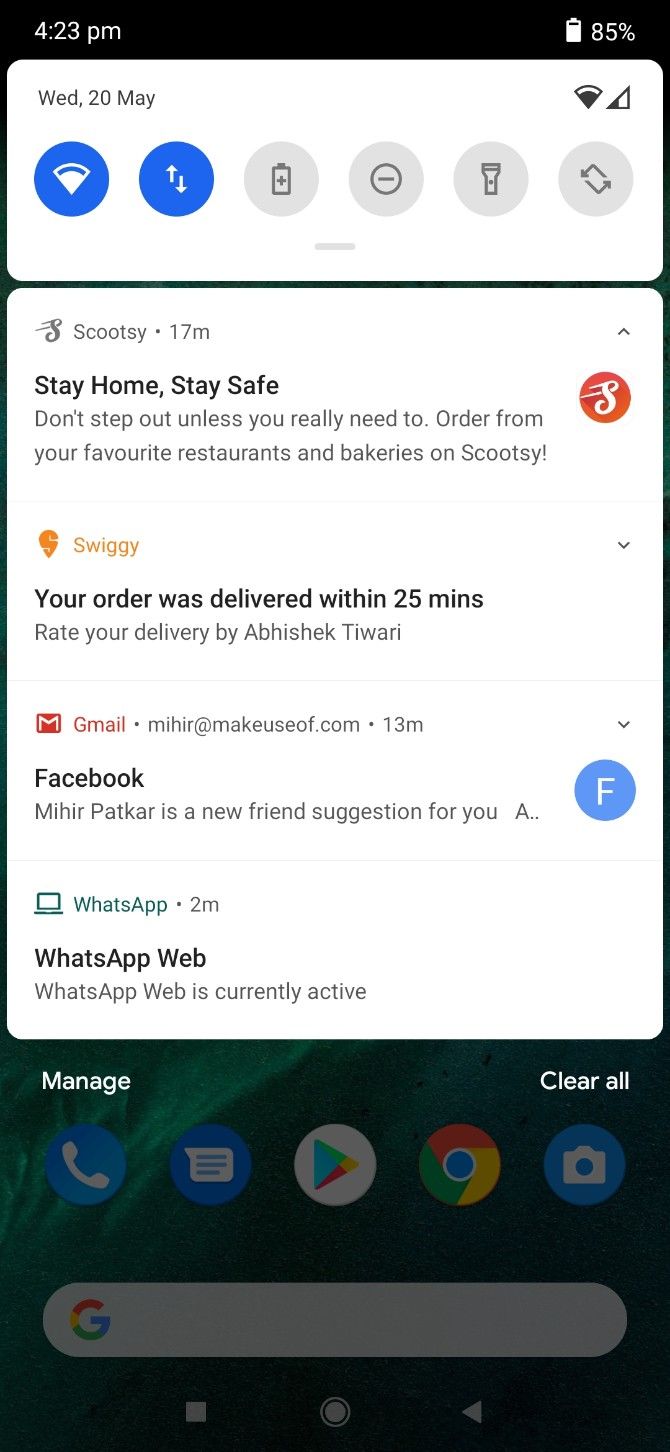This screenshot has width=670, height=1452.
Task: Enable battery saver quick toggle
Action: pyautogui.click(x=281, y=180)
